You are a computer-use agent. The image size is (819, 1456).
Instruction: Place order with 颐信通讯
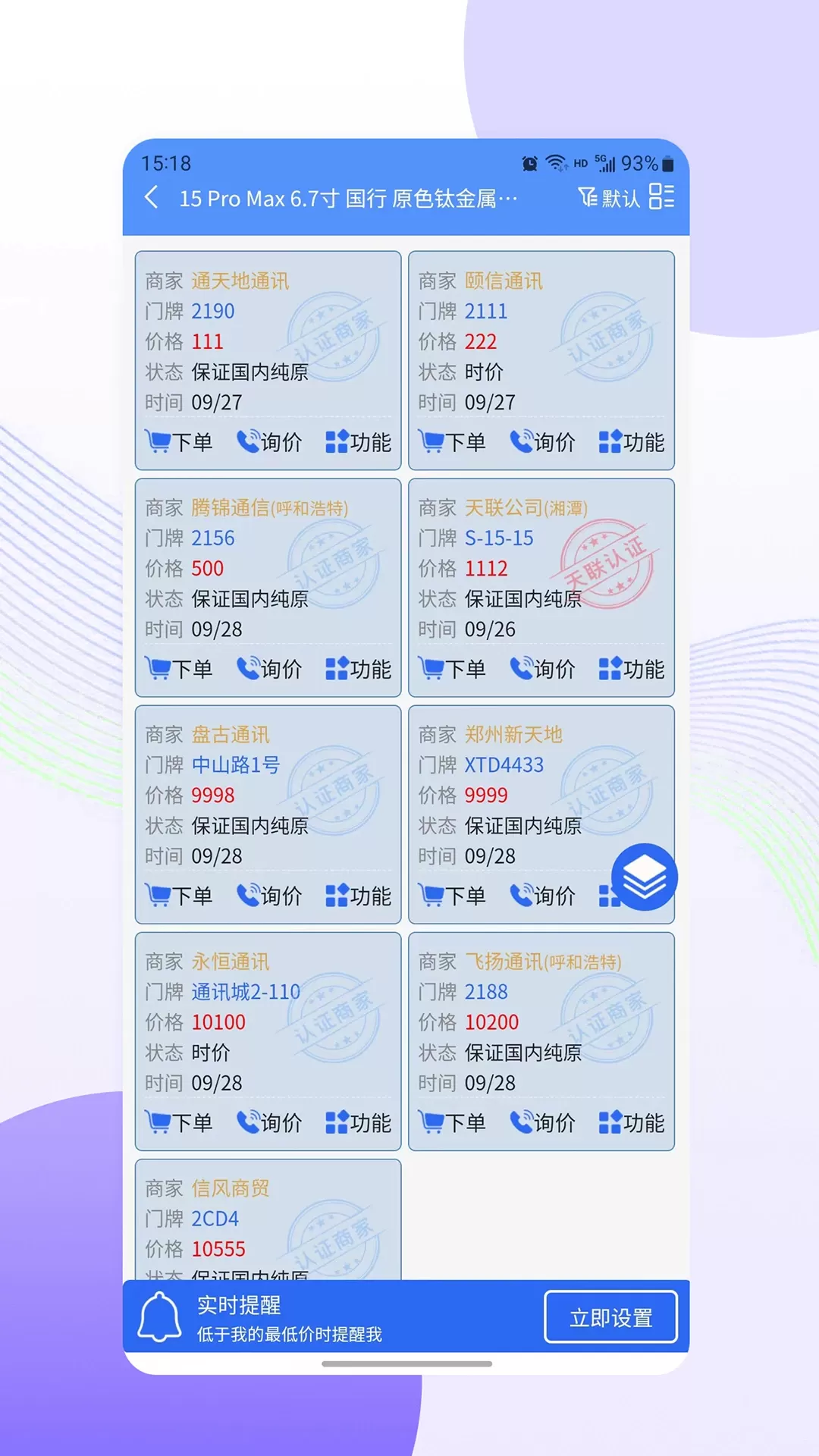coord(452,442)
